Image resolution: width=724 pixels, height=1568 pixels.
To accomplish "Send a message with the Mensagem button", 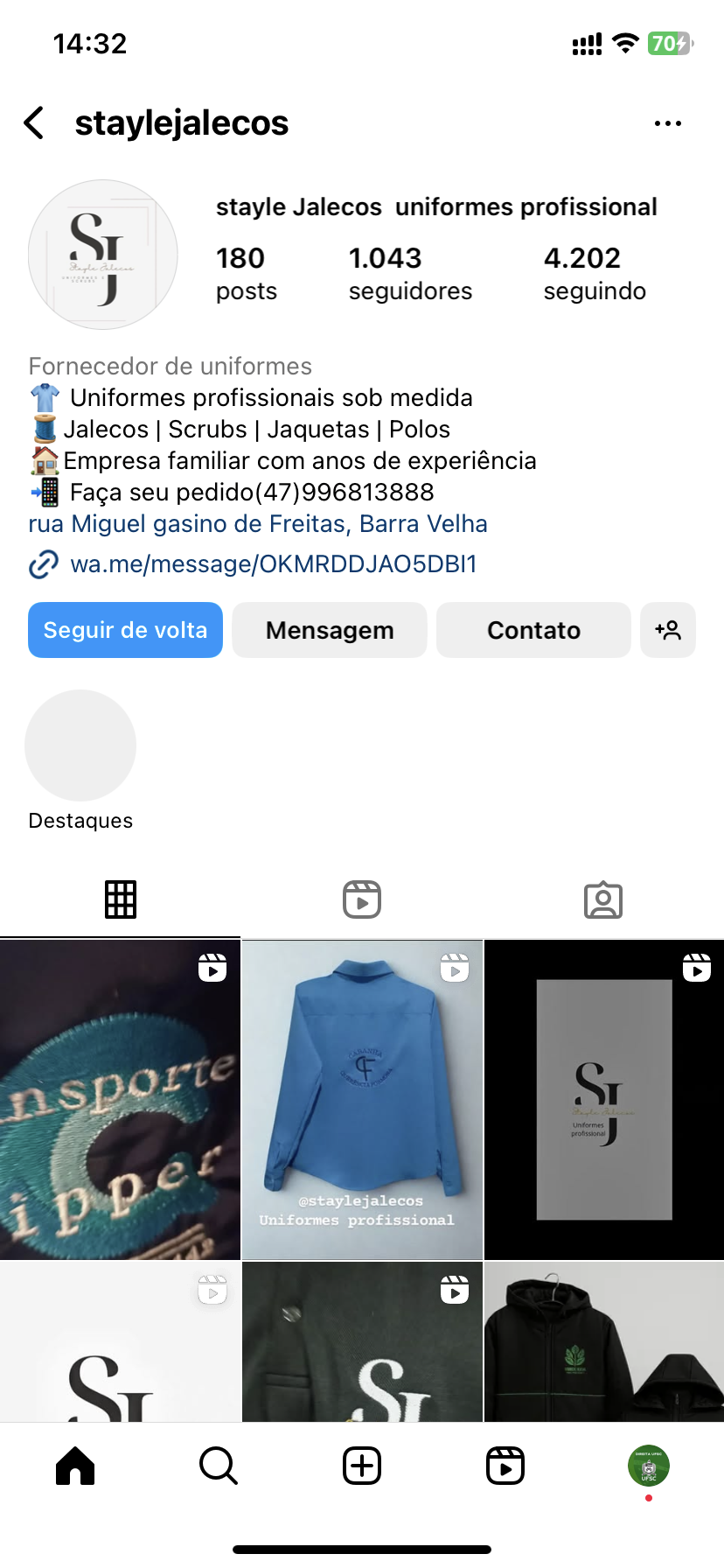I will [x=330, y=630].
